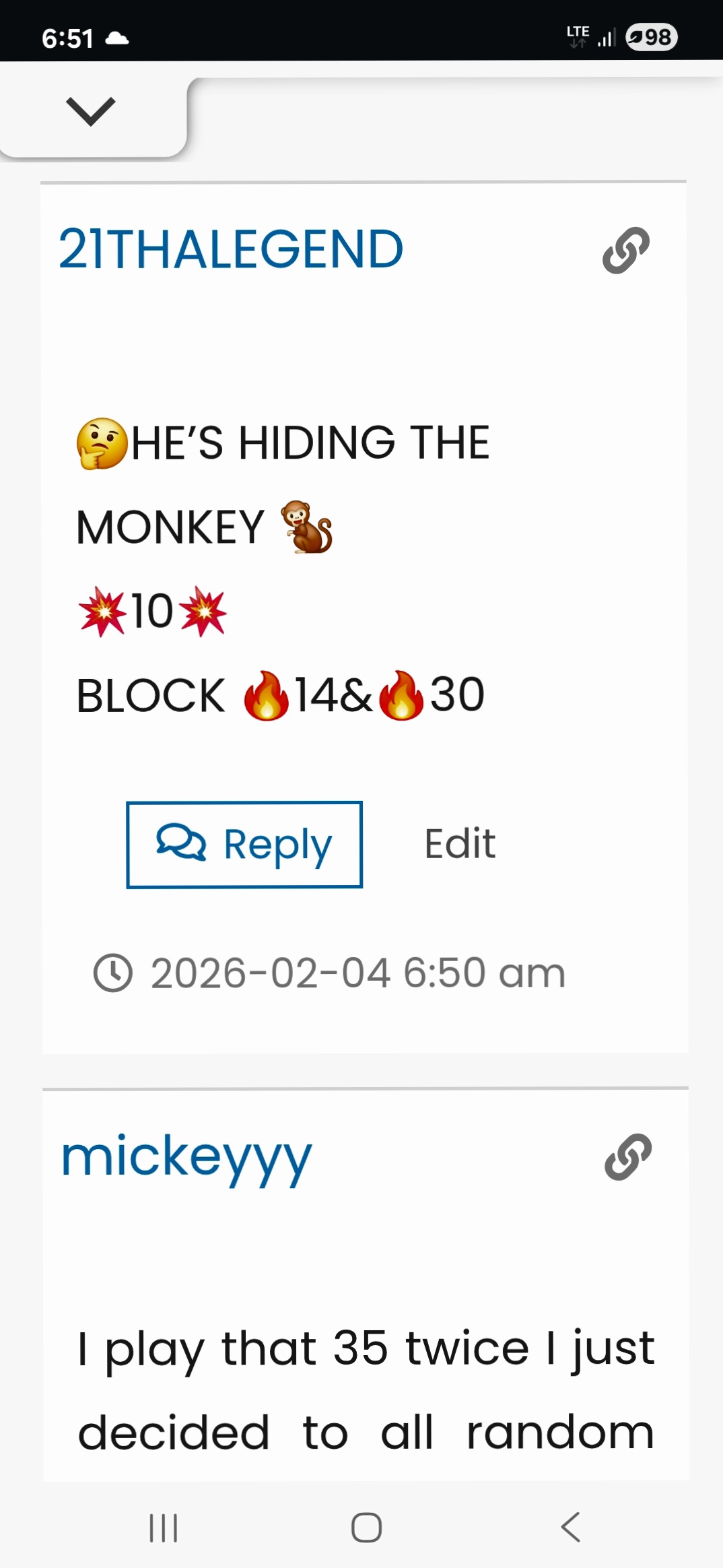Open recent apps
The image size is (723, 1568).
163,1527
